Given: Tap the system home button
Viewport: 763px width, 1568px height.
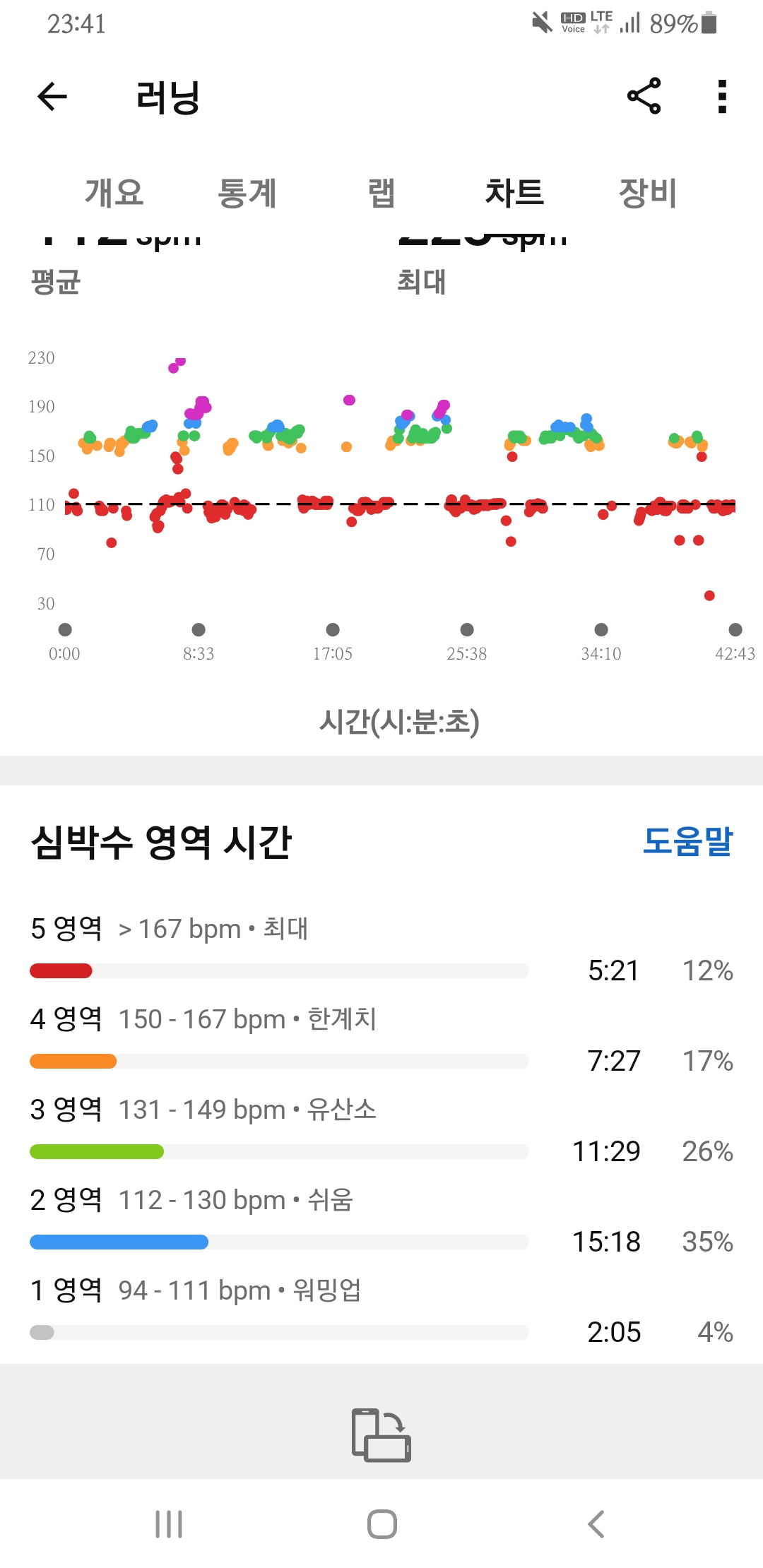Looking at the screenshot, I should point(381,1524).
